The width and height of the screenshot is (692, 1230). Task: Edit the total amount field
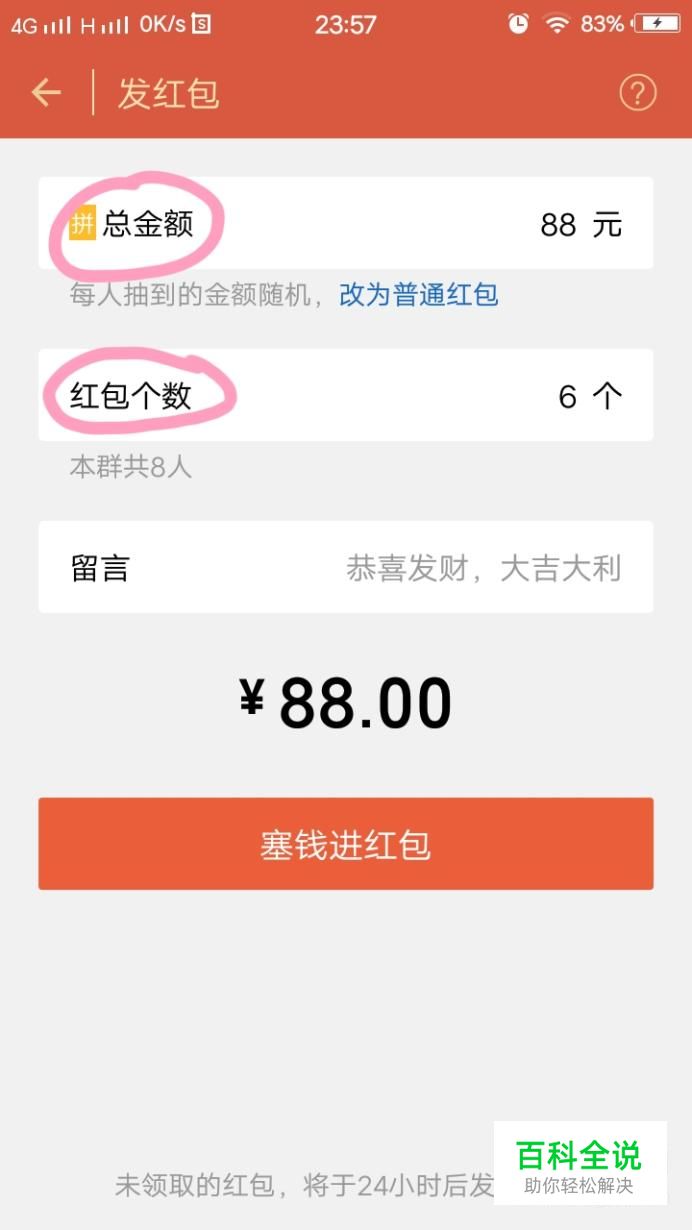pos(346,223)
